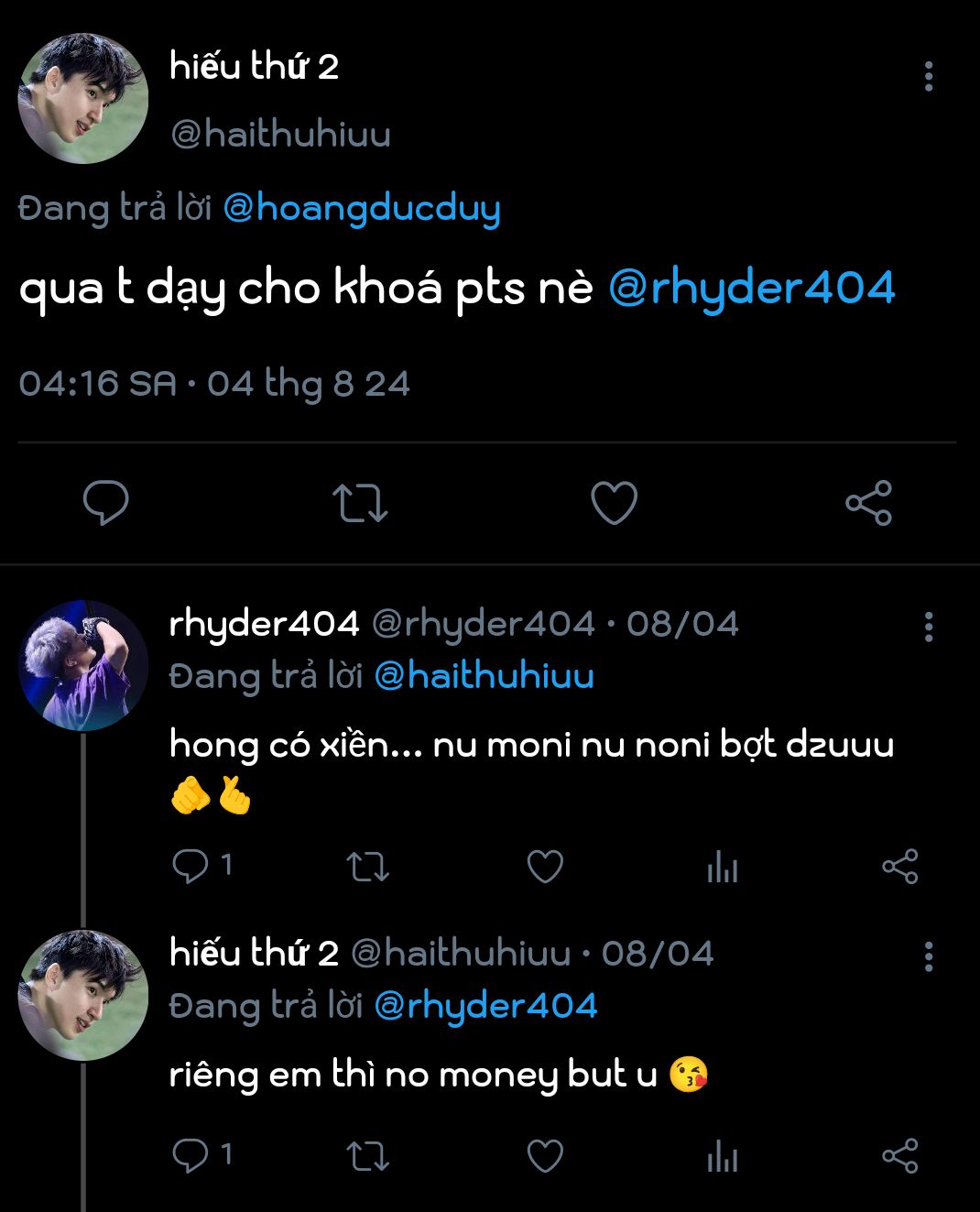Open @hoangducduy profile link
This screenshot has height=1212, width=980.
point(362,208)
